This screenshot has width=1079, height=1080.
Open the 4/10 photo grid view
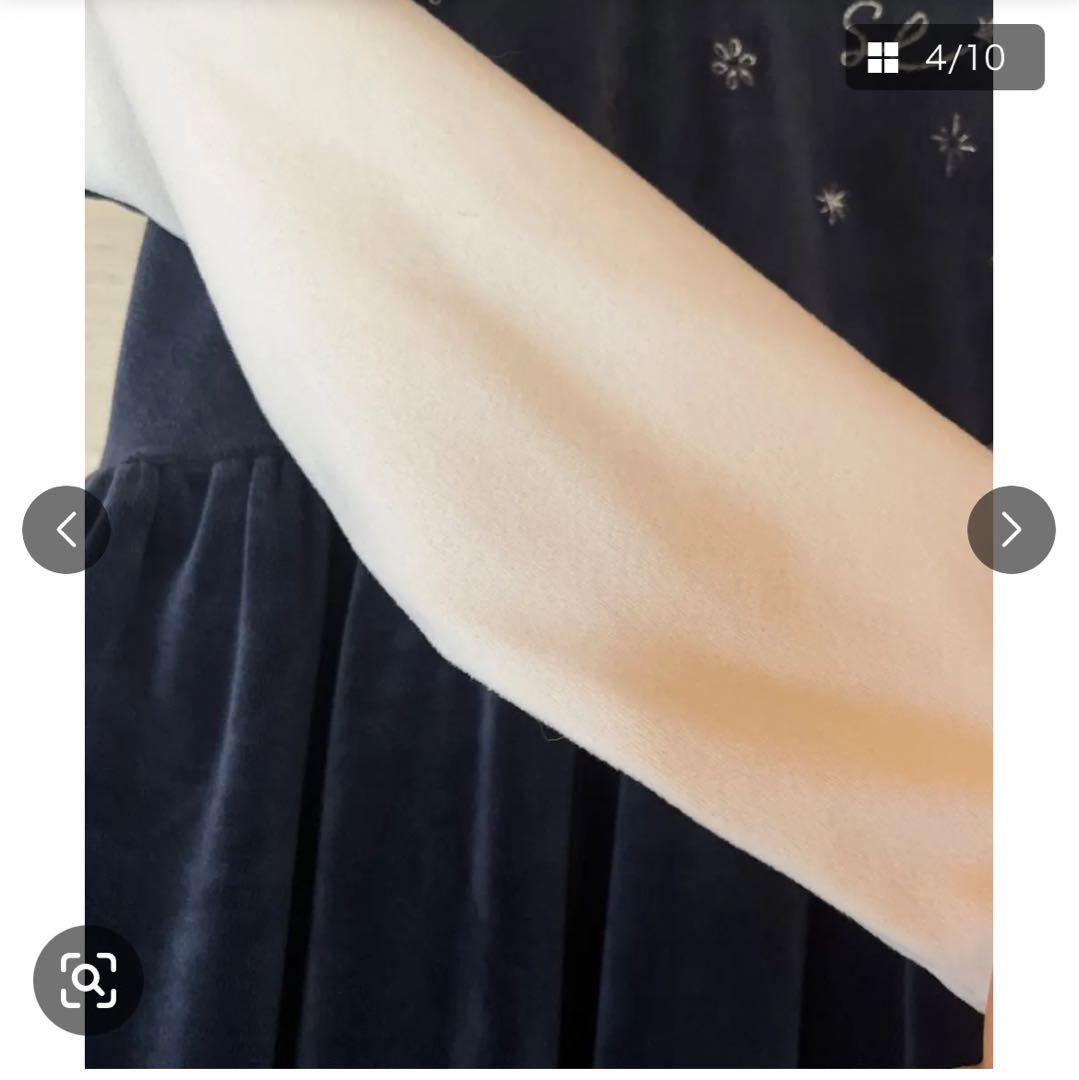tap(944, 58)
